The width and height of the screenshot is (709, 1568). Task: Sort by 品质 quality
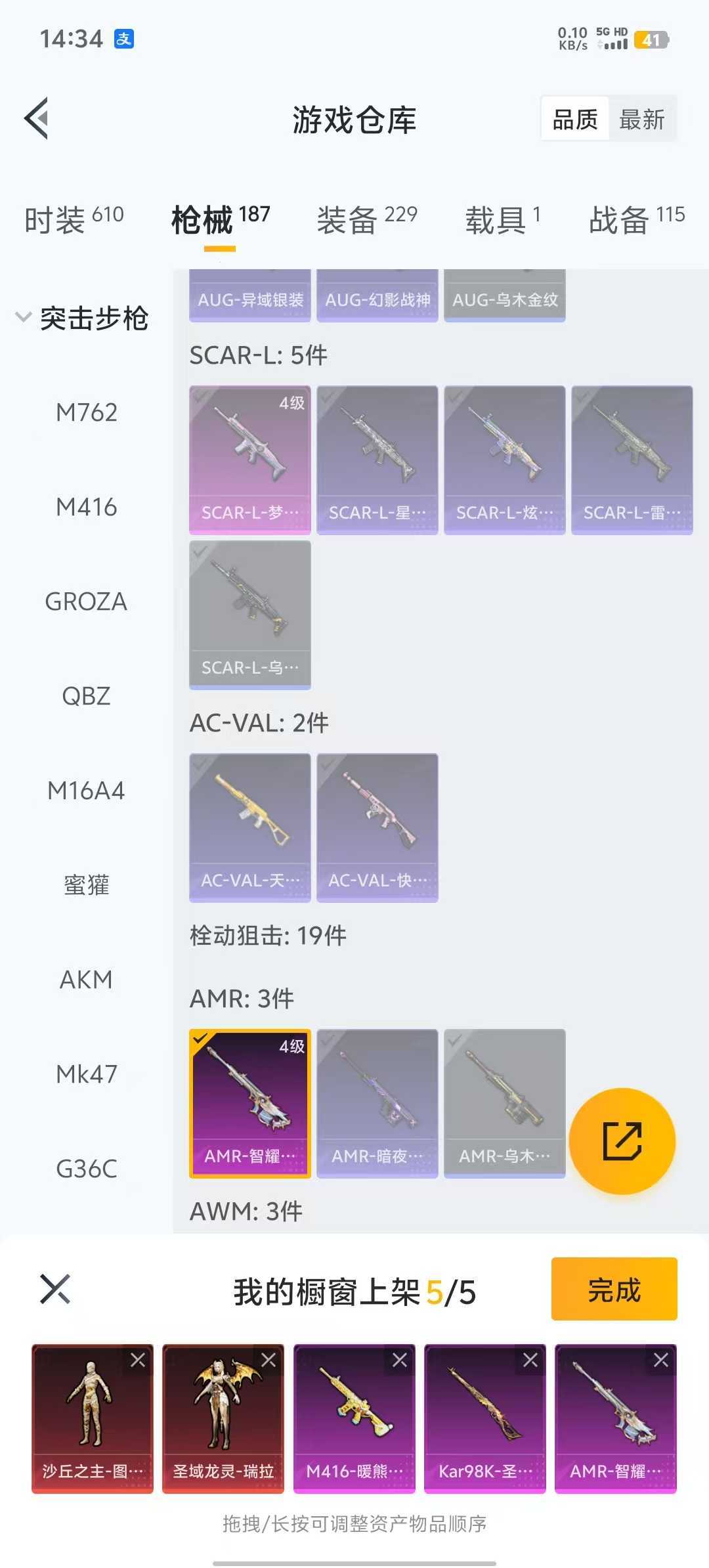tap(575, 120)
